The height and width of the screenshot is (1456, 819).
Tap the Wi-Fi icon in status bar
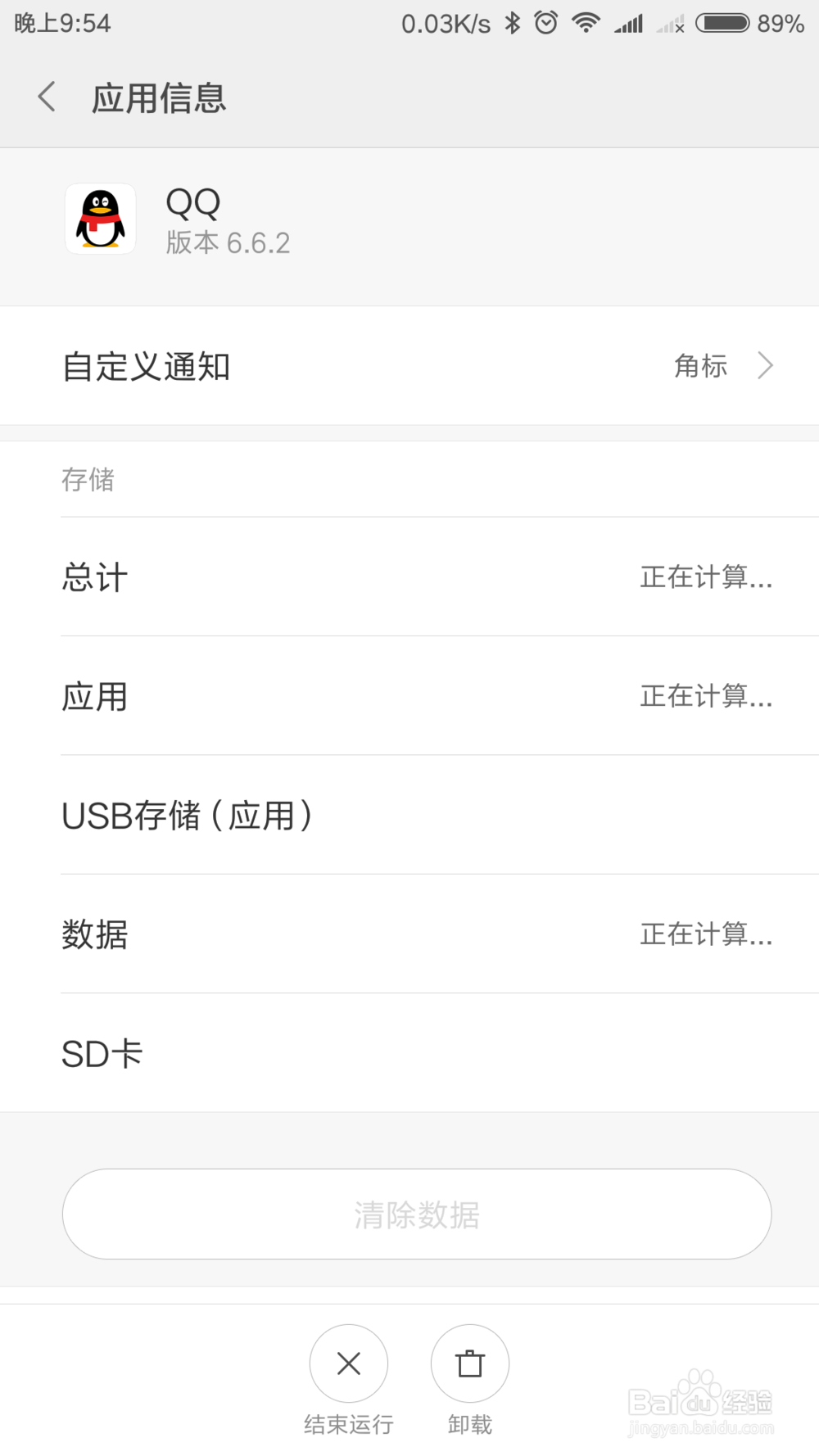click(585, 23)
